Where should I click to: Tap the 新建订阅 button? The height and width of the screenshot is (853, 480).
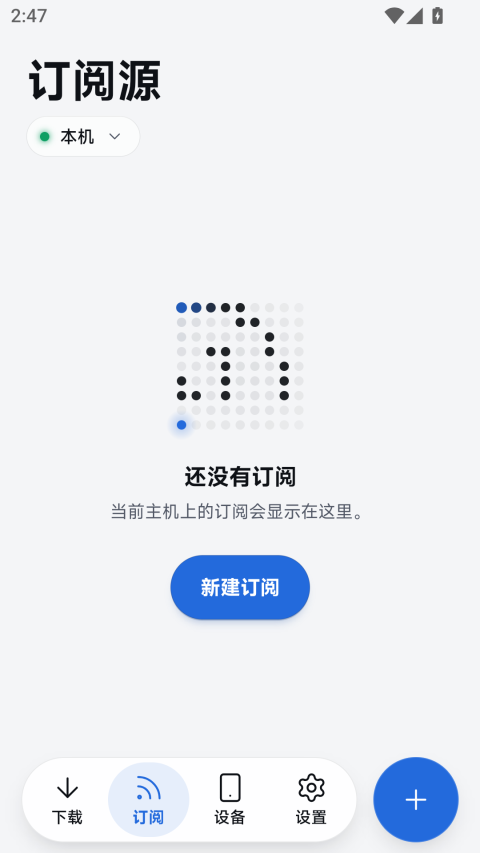240,588
